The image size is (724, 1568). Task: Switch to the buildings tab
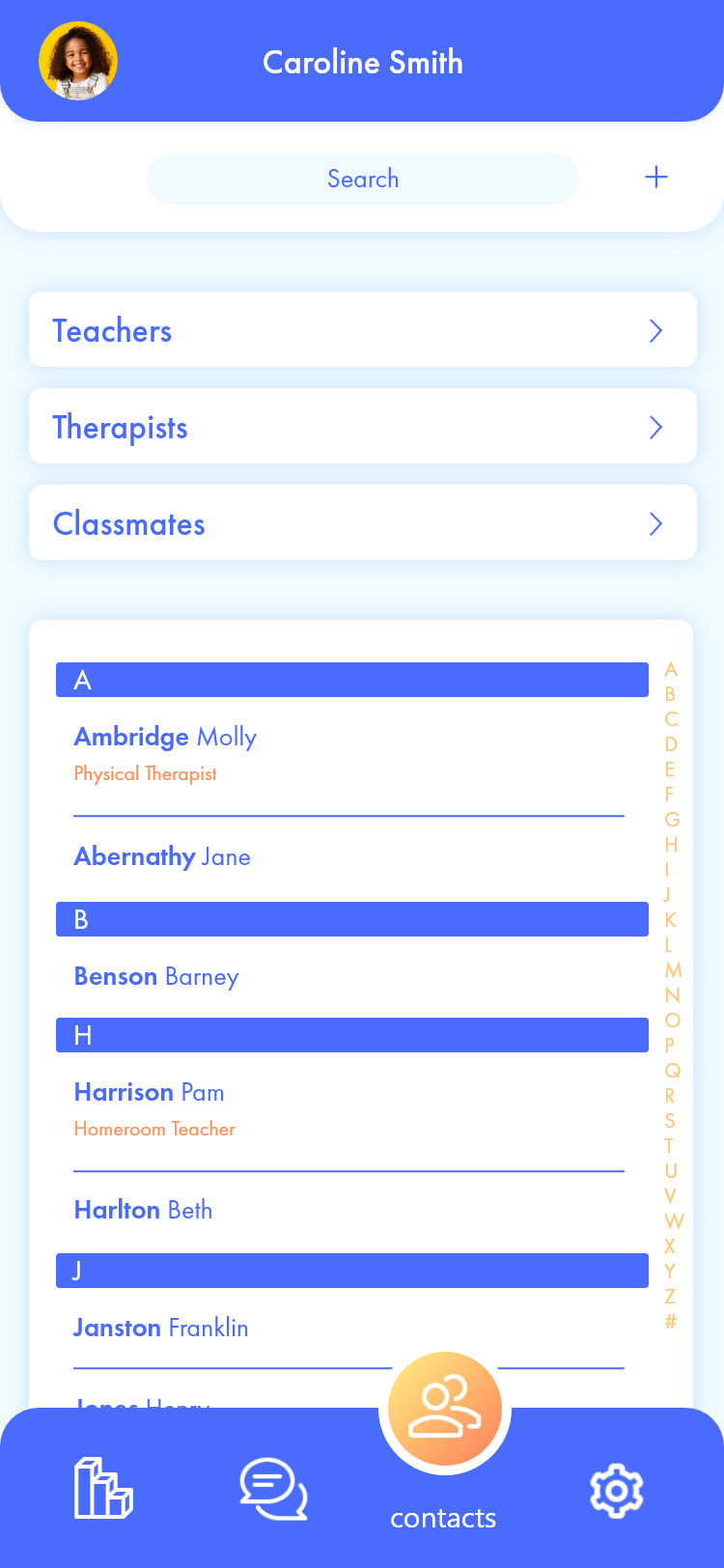click(x=102, y=1488)
